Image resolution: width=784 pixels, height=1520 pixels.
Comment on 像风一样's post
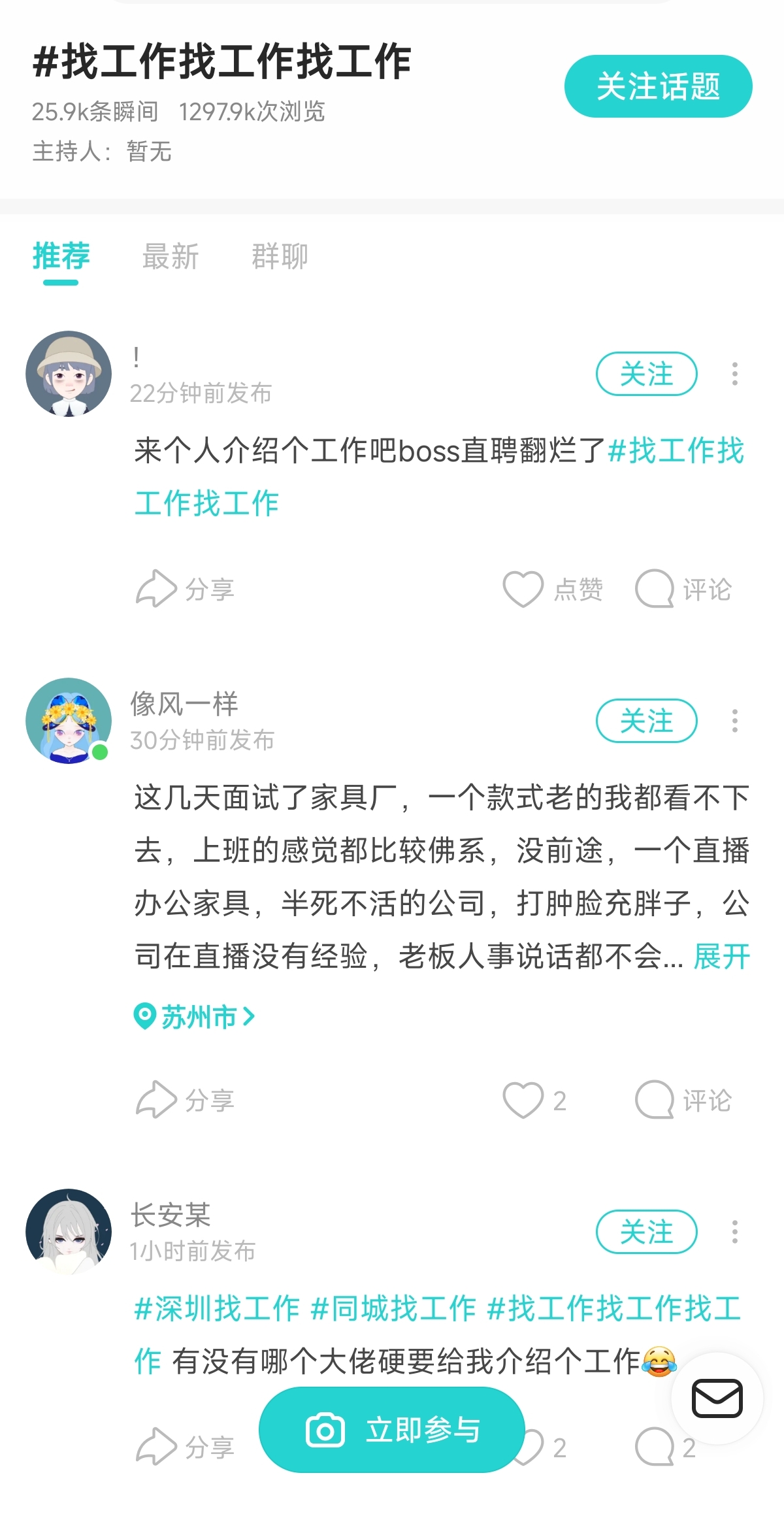click(683, 1100)
